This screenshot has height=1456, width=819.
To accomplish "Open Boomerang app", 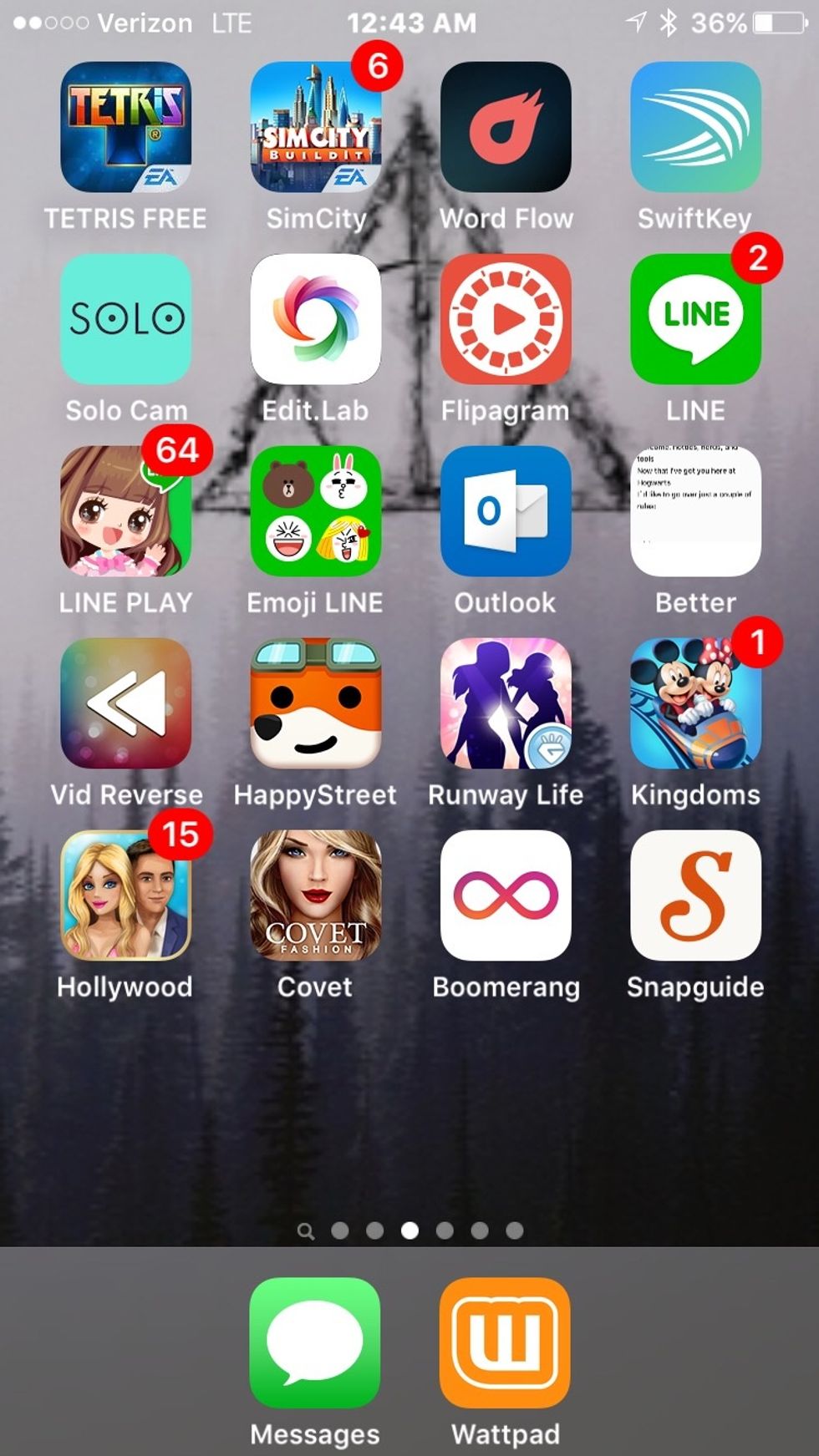I will point(506,895).
